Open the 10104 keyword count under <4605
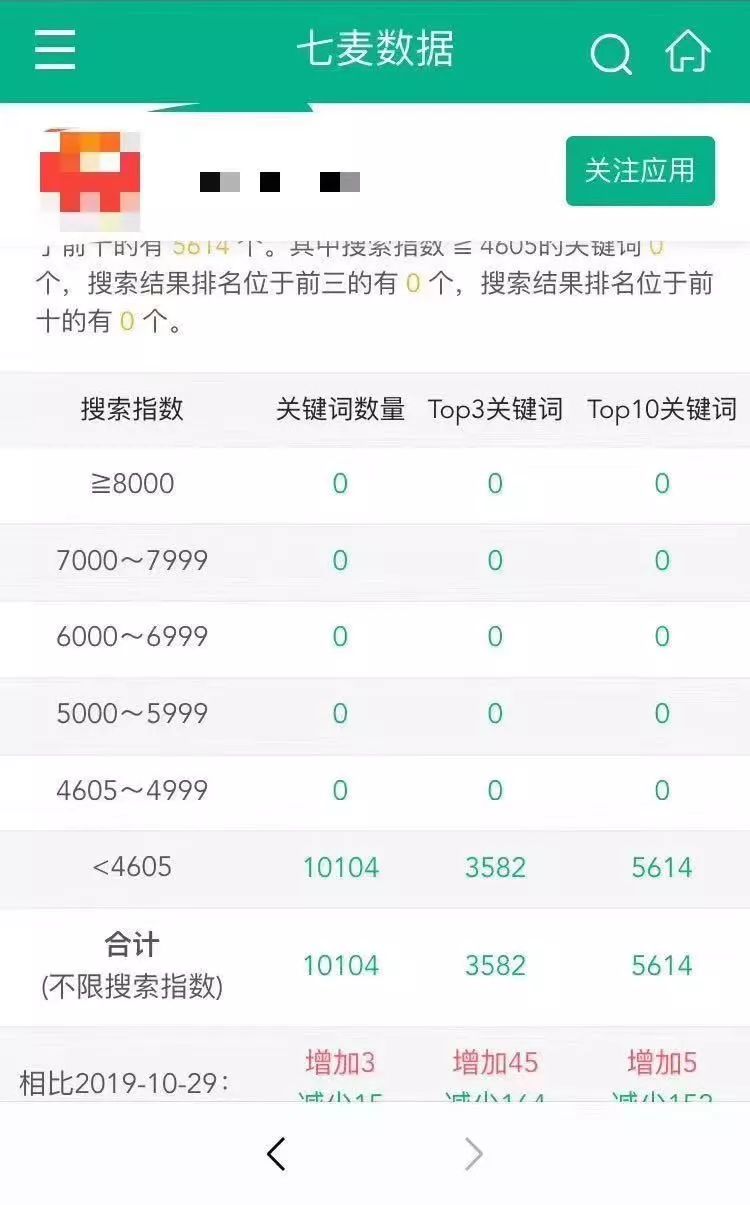Image resolution: width=750 pixels, height=1205 pixels. tap(341, 867)
